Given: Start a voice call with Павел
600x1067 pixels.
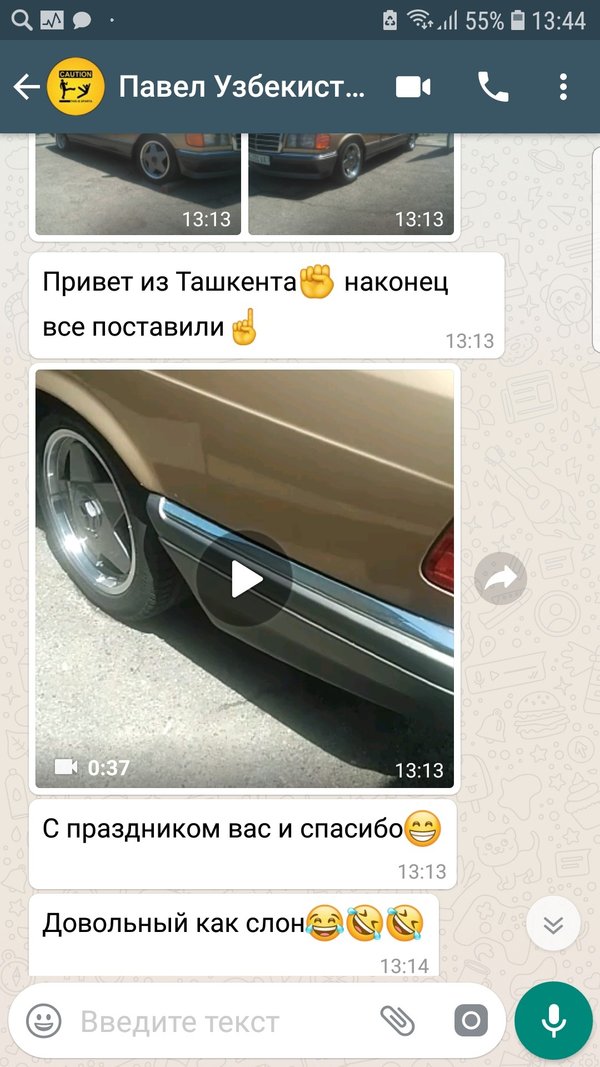Looking at the screenshot, I should click(493, 87).
